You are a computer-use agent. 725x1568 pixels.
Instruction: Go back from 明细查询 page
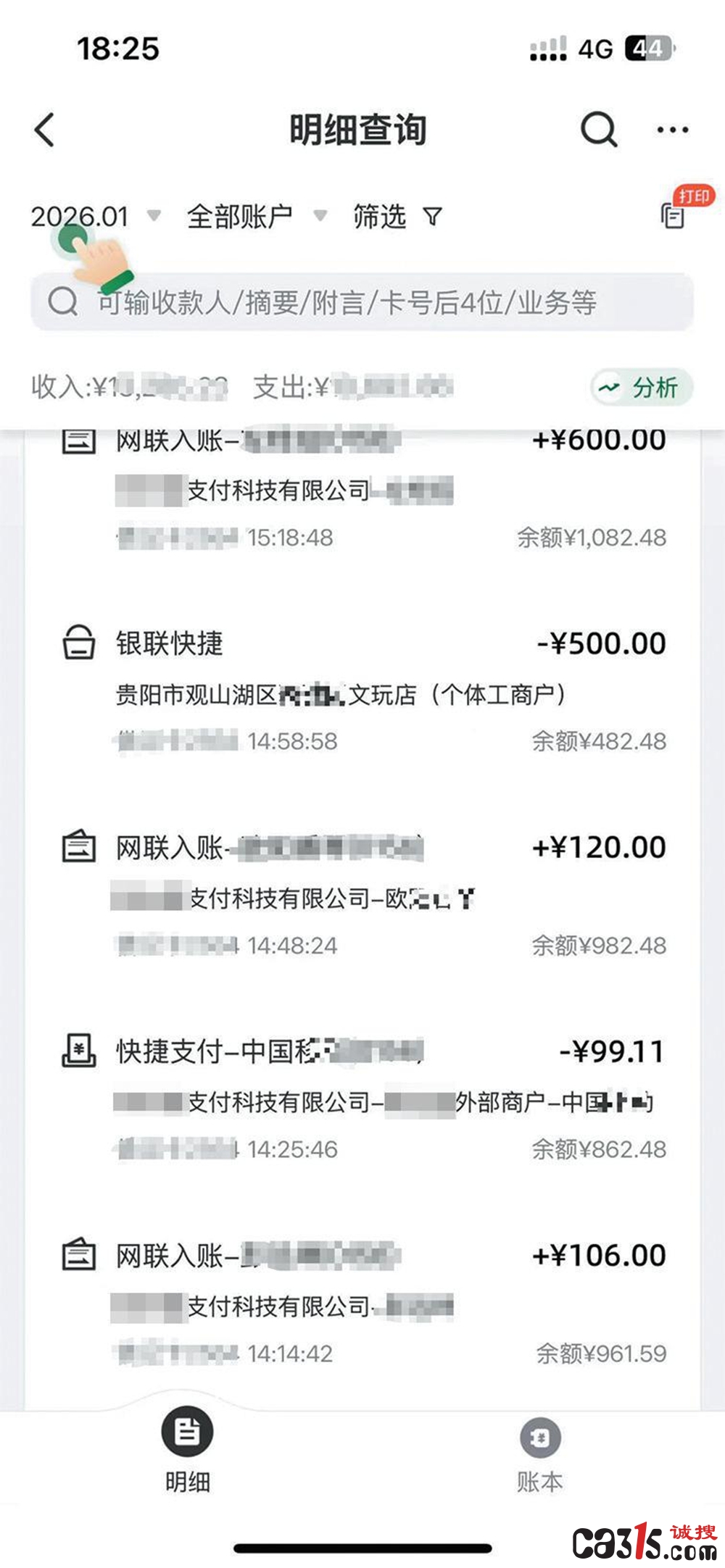(x=44, y=130)
